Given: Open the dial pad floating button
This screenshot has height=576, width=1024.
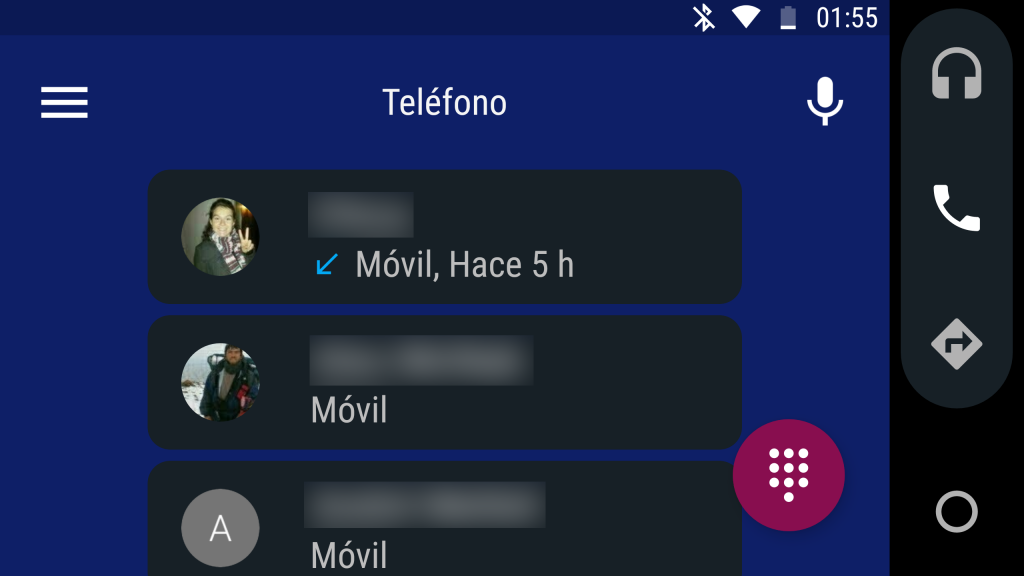Looking at the screenshot, I should tap(788, 475).
